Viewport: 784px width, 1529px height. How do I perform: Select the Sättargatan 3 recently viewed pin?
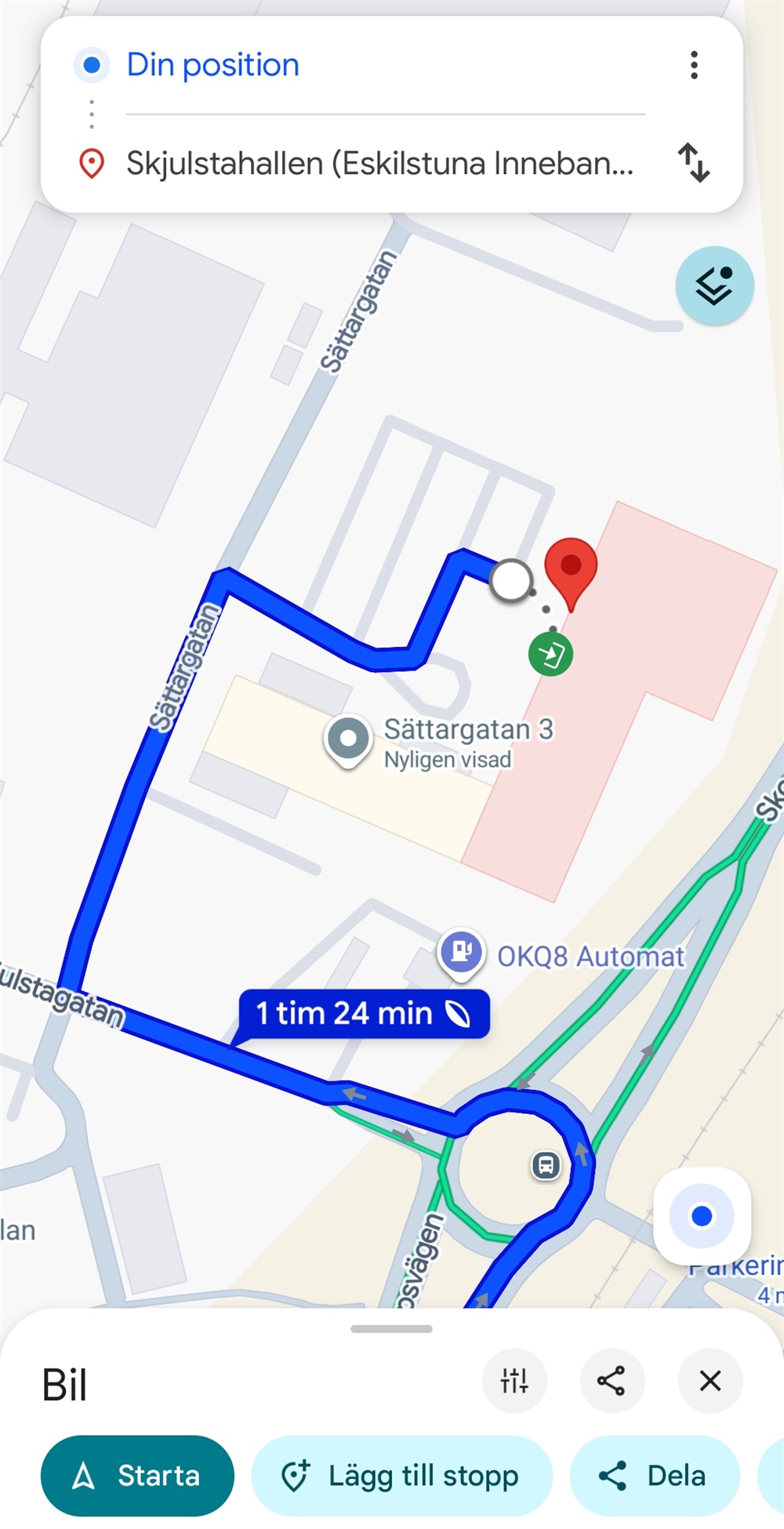(348, 739)
